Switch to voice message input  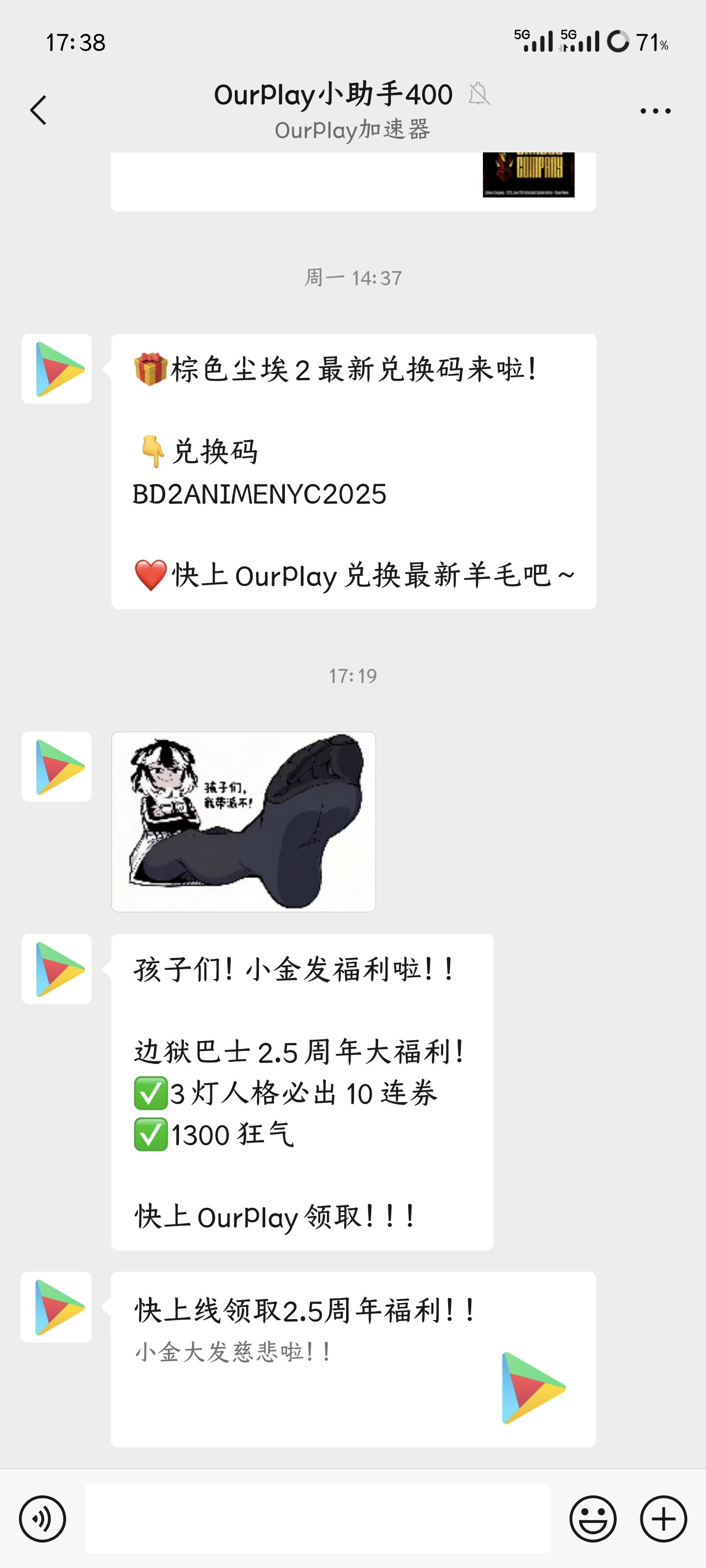[x=42, y=1519]
